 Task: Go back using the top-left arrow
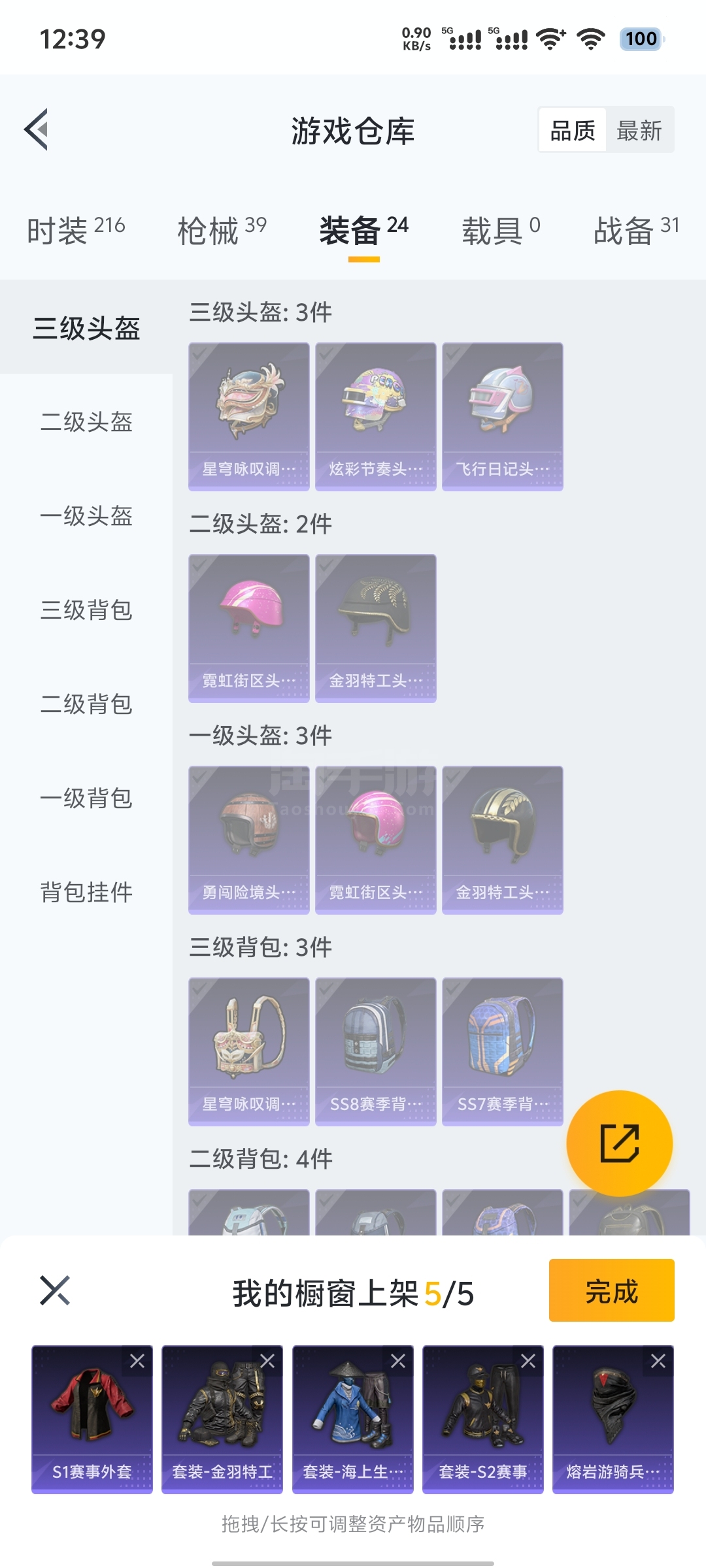click(37, 129)
